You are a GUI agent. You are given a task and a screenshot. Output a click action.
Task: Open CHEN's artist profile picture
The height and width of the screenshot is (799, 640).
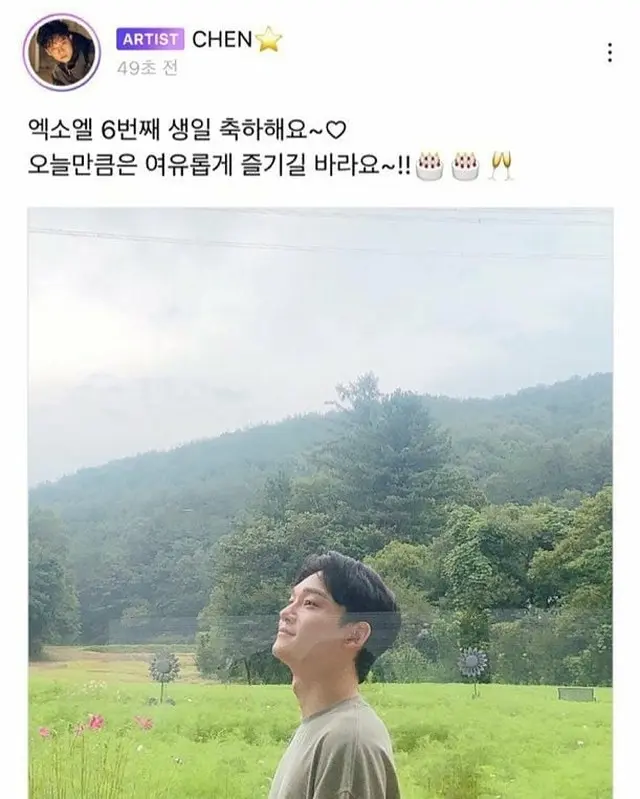[61, 52]
